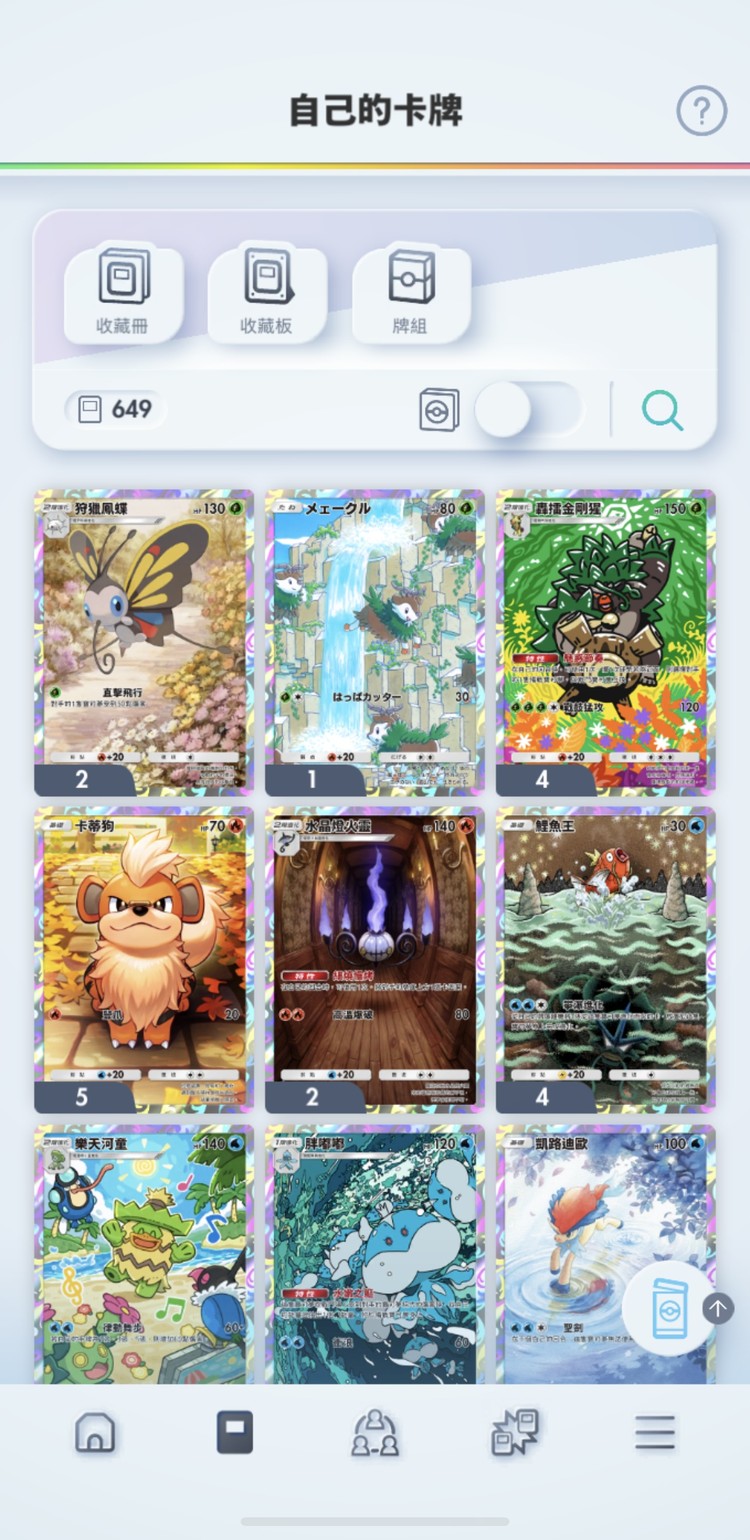This screenshot has width=750, height=1540.
Task: Open 收藏板 display board
Action: (x=267, y=293)
